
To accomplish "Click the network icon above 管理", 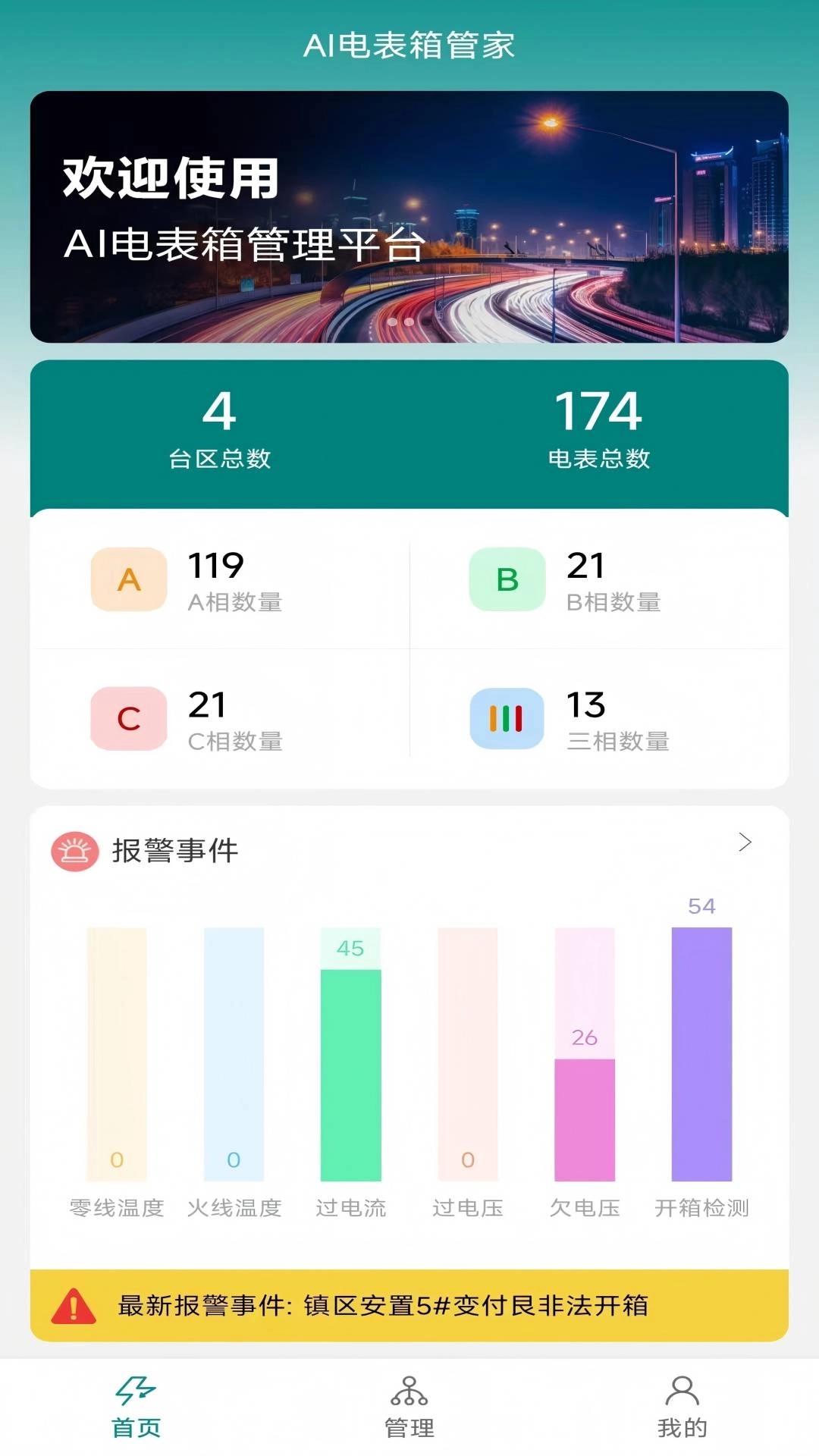I will point(409,1404).
